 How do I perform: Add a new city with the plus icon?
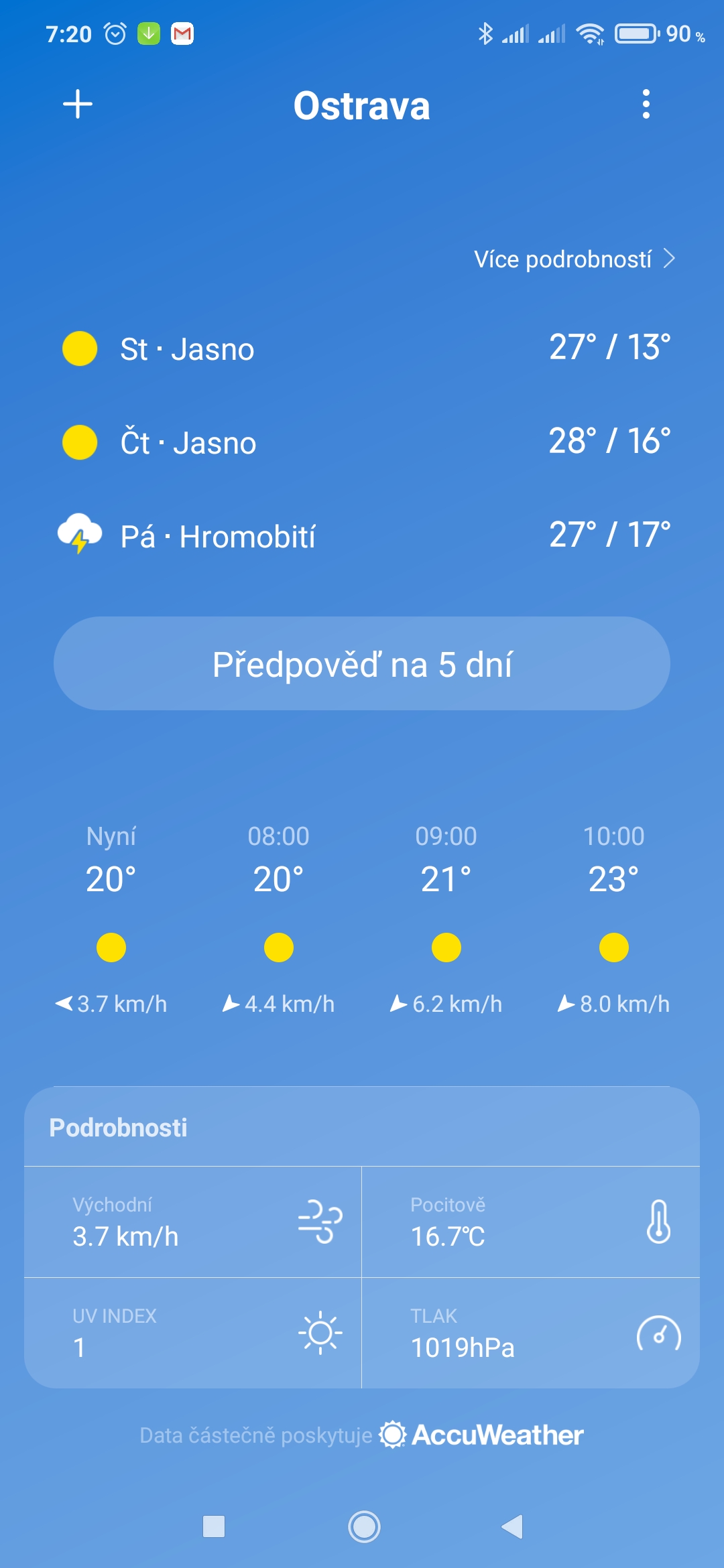click(78, 105)
